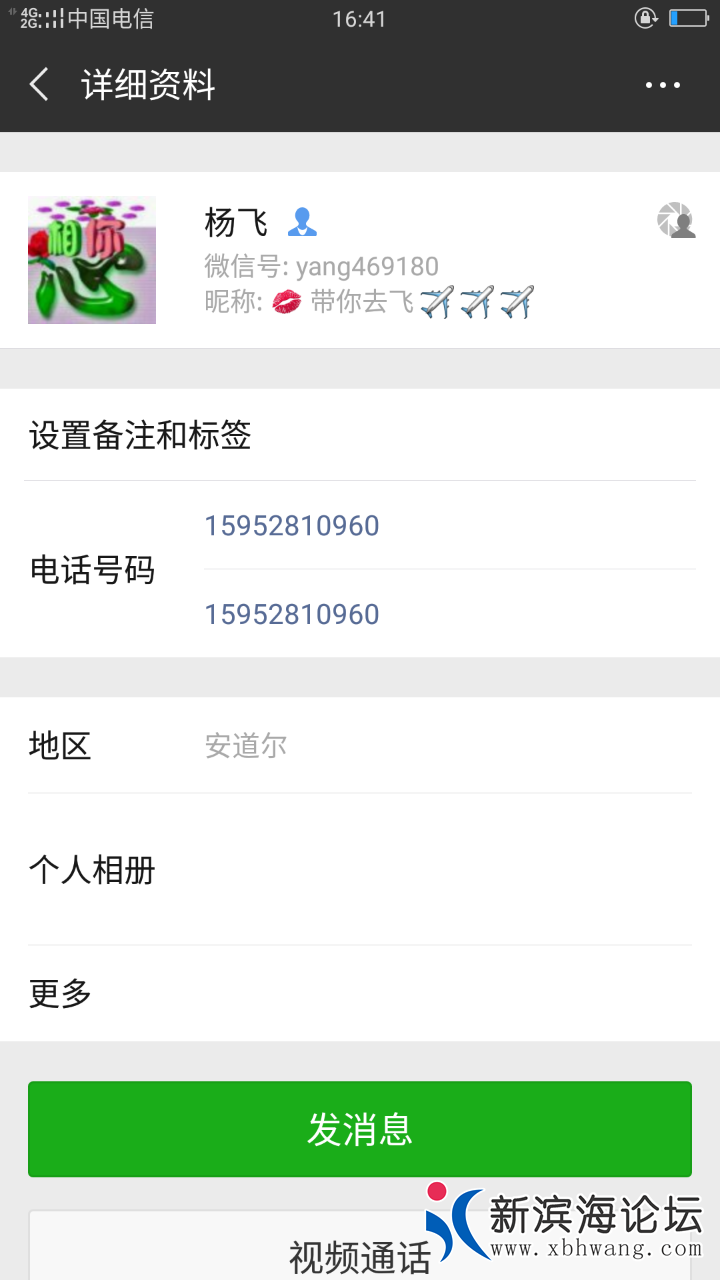The height and width of the screenshot is (1280, 720).
Task: Tap the first phone number 15952810960
Action: [x=292, y=526]
